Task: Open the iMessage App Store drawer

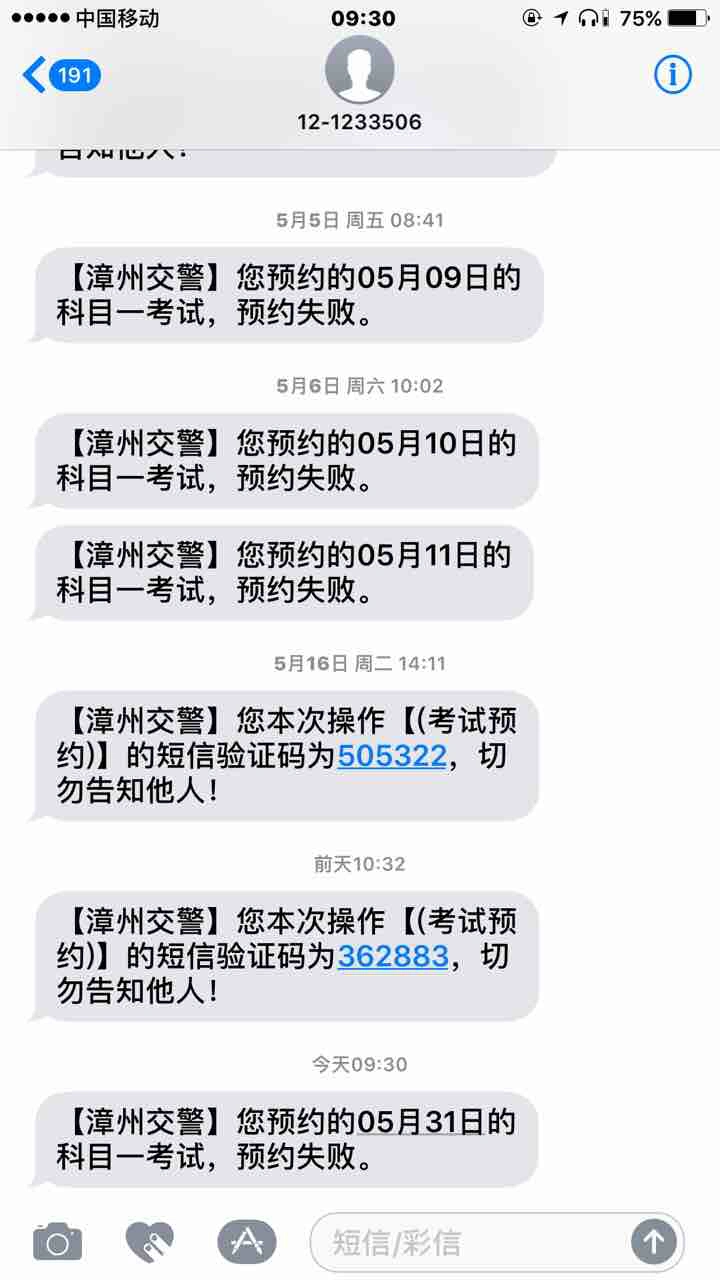Action: 246,1242
